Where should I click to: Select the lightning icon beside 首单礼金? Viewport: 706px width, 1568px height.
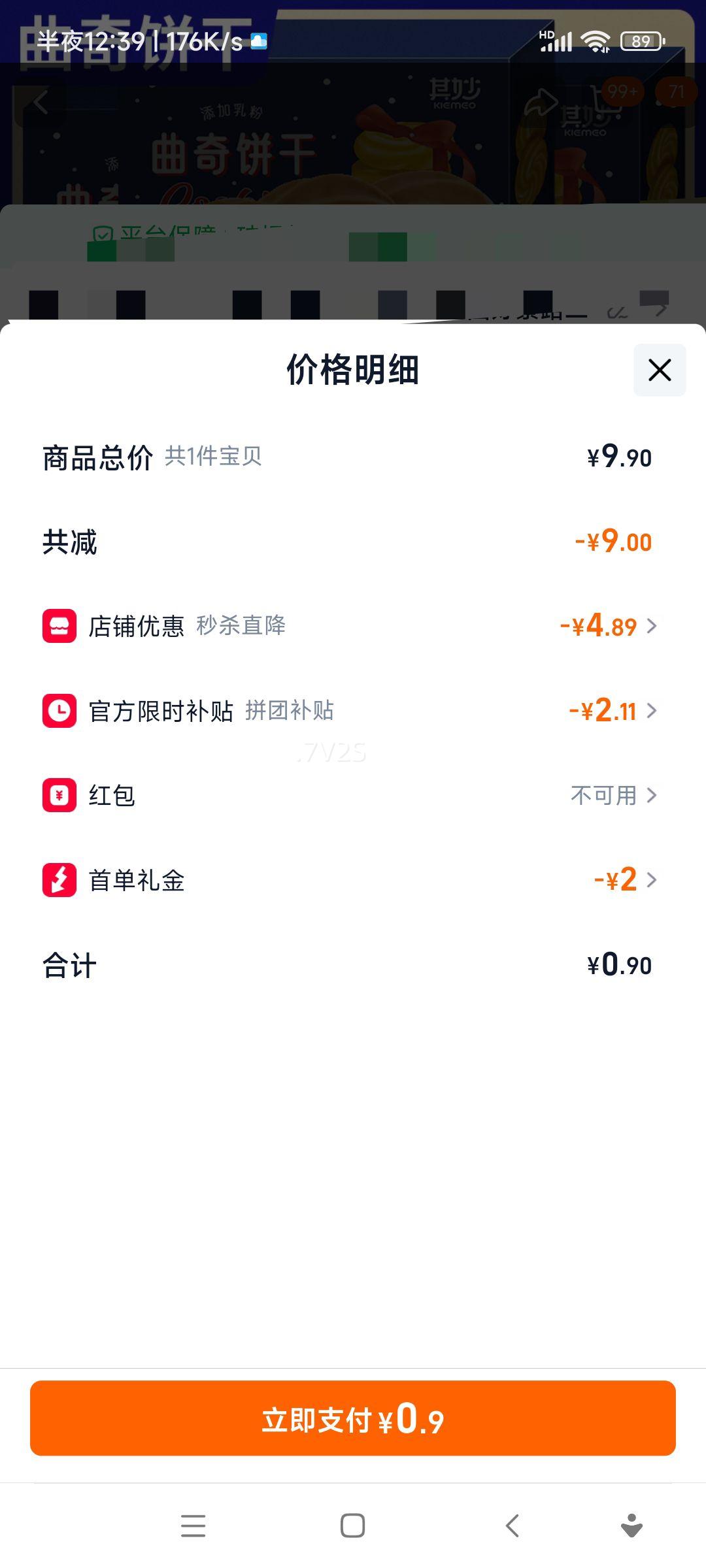point(59,880)
